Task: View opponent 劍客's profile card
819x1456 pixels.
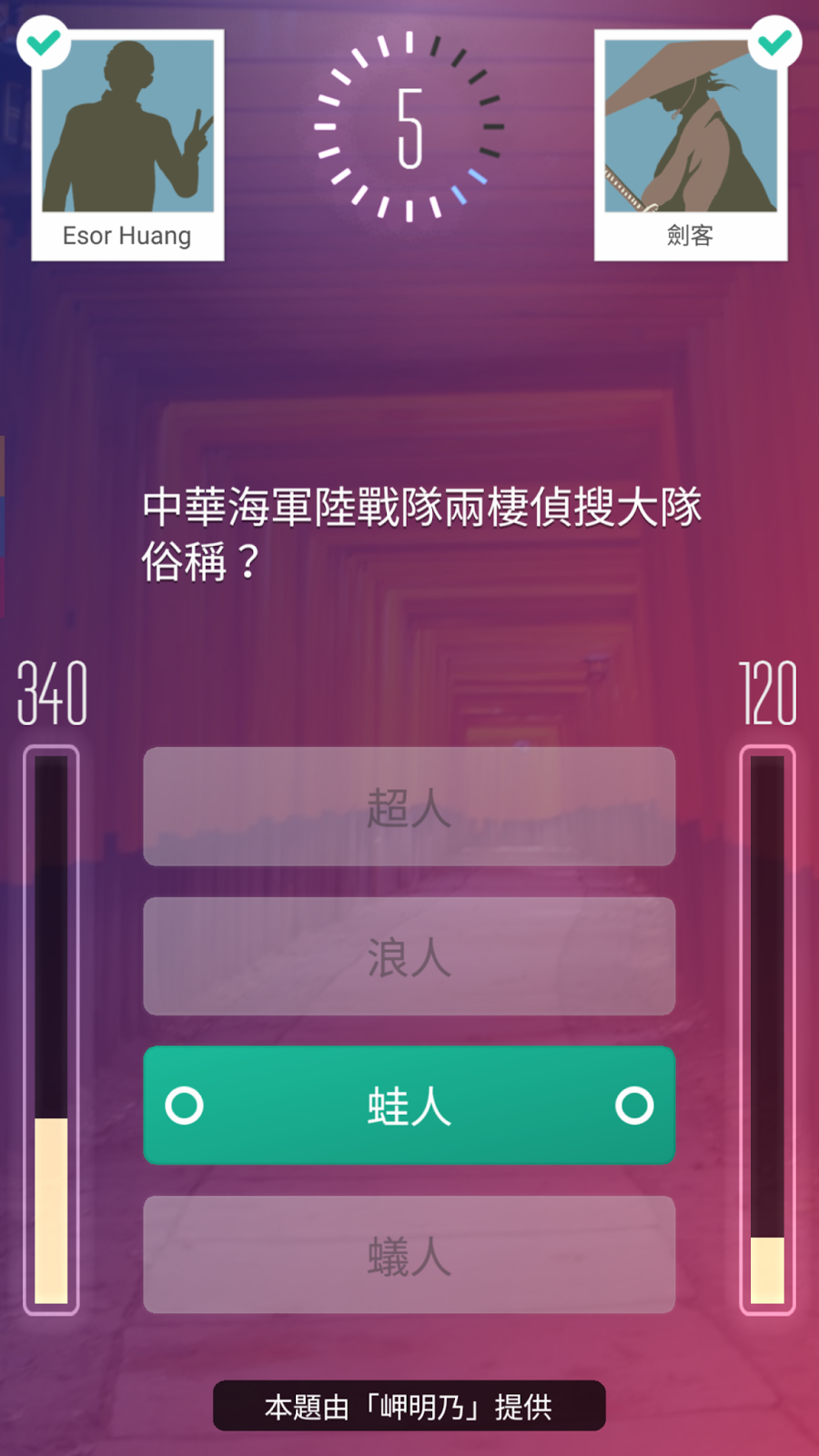Action: coord(691,146)
